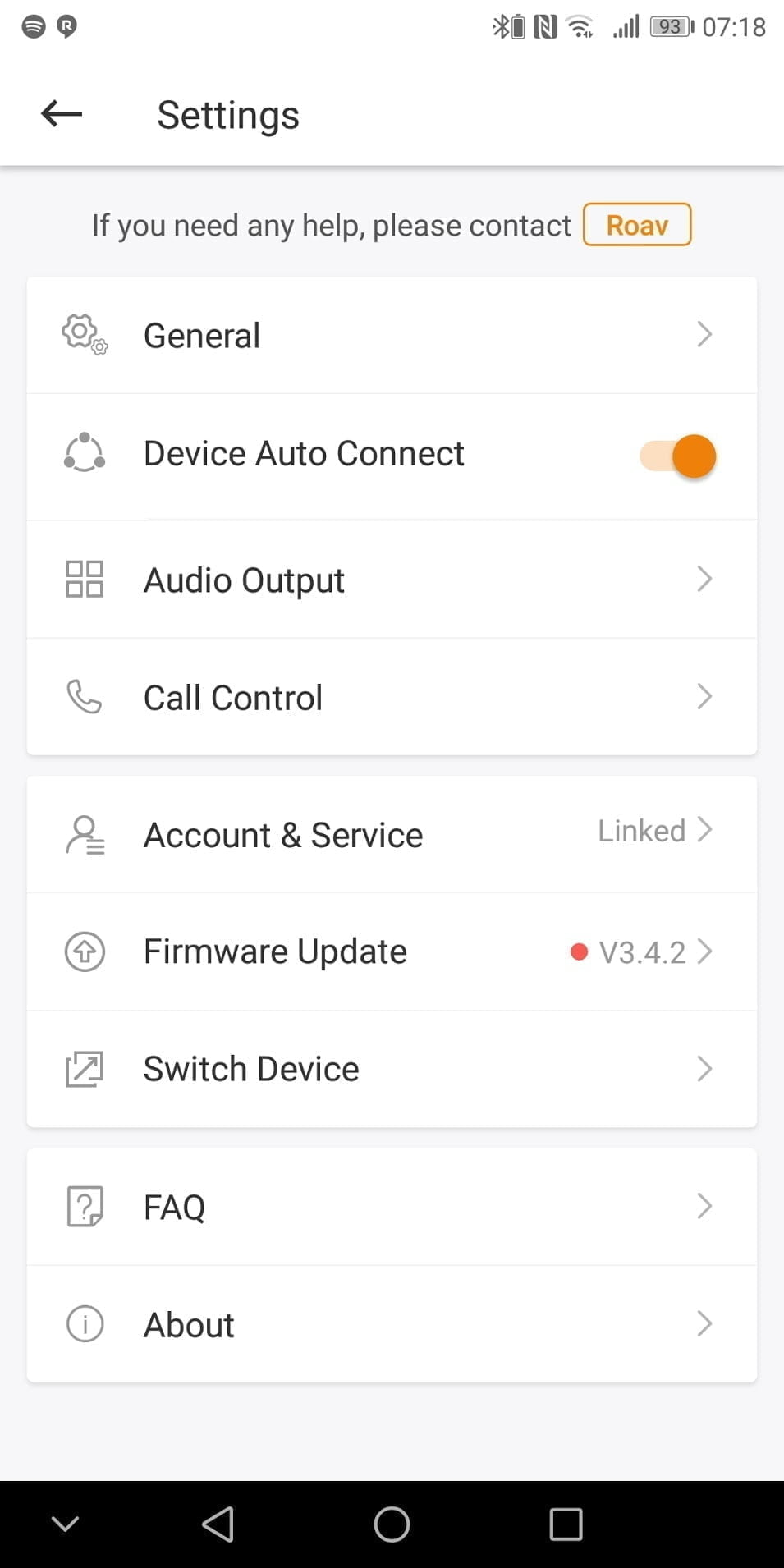Go back from Settings
This screenshot has height=1568, width=784.
tap(62, 114)
